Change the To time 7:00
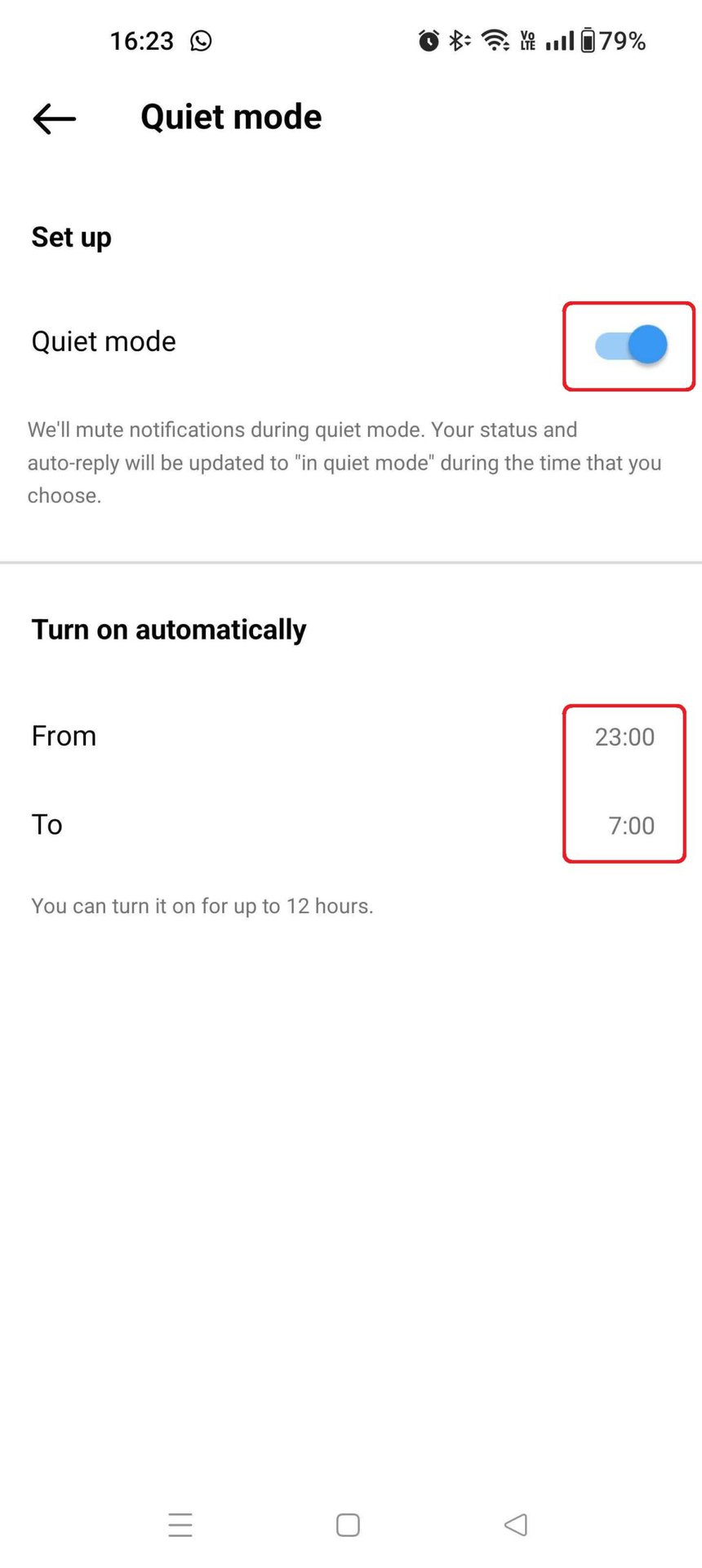Screen dimensions: 702x1568 pyautogui.click(x=630, y=826)
